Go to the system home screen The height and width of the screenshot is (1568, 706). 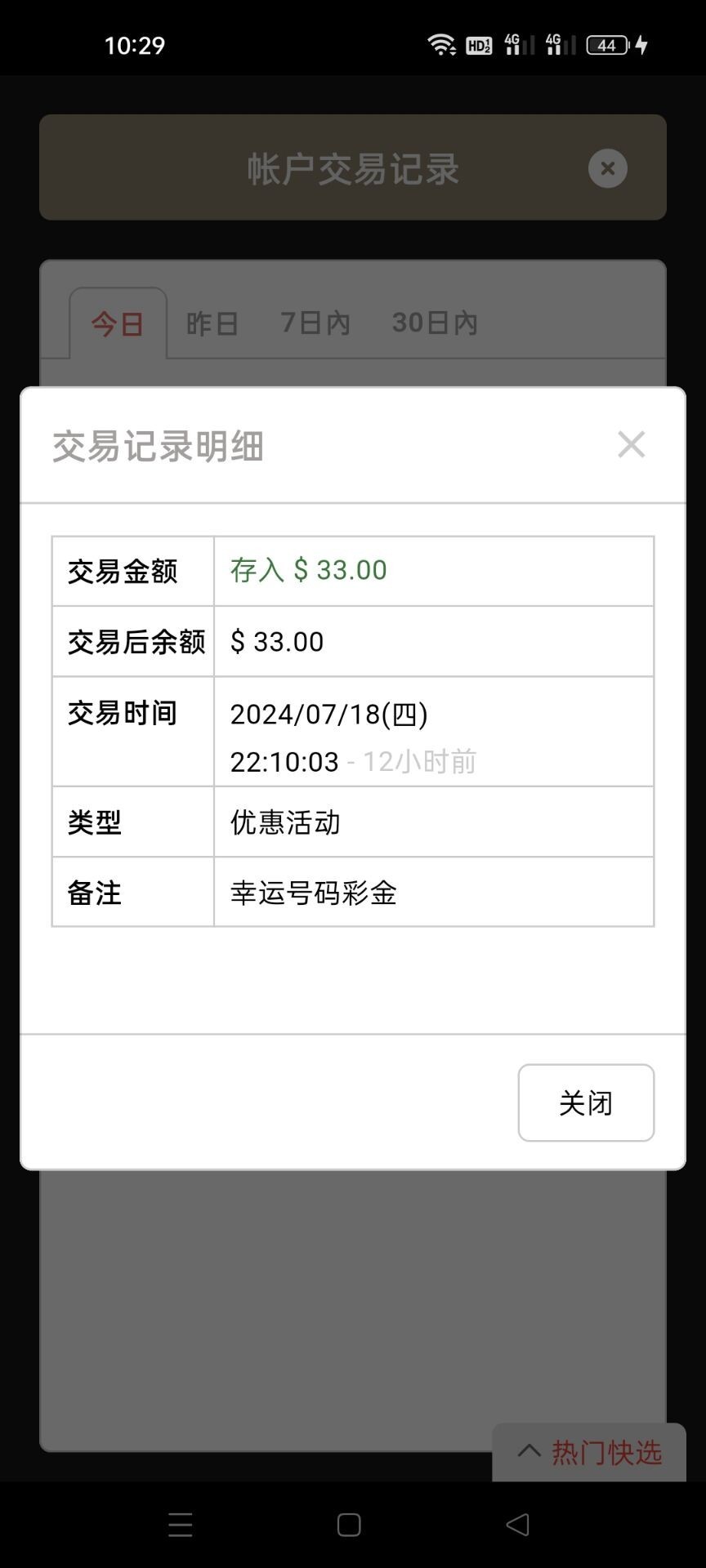coord(349,1525)
